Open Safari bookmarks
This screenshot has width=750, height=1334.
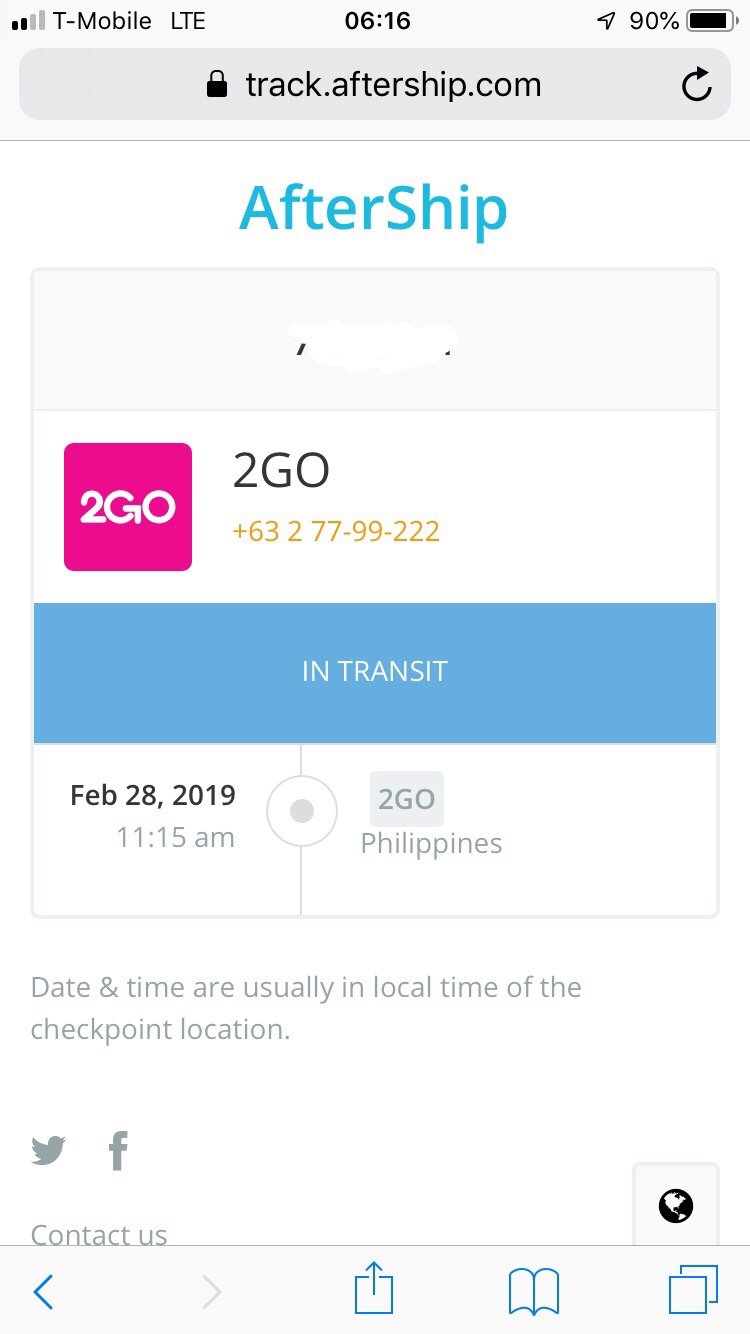pyautogui.click(x=533, y=1292)
